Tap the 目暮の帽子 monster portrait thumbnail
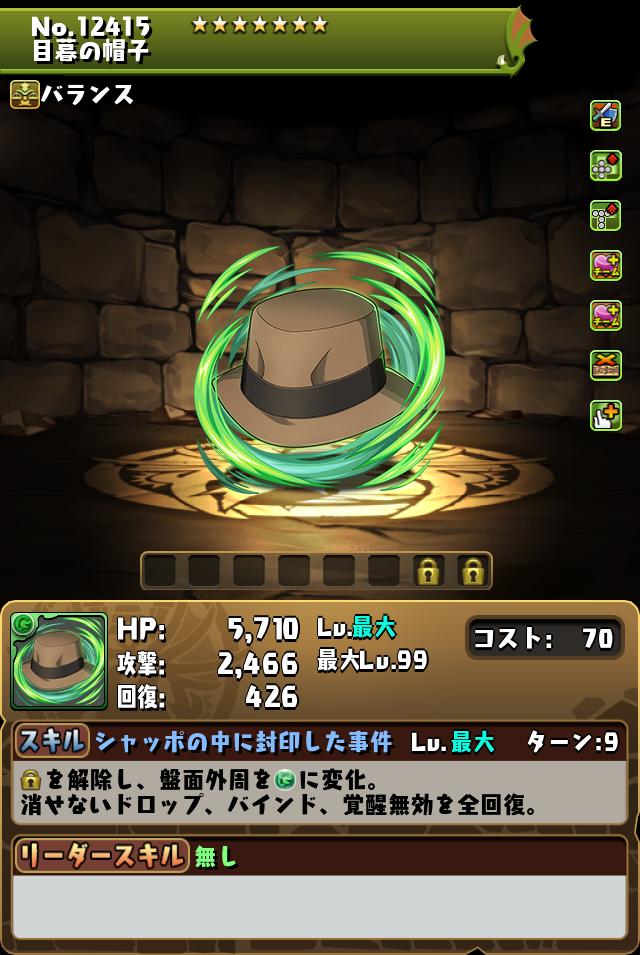640x955 pixels. point(59,661)
